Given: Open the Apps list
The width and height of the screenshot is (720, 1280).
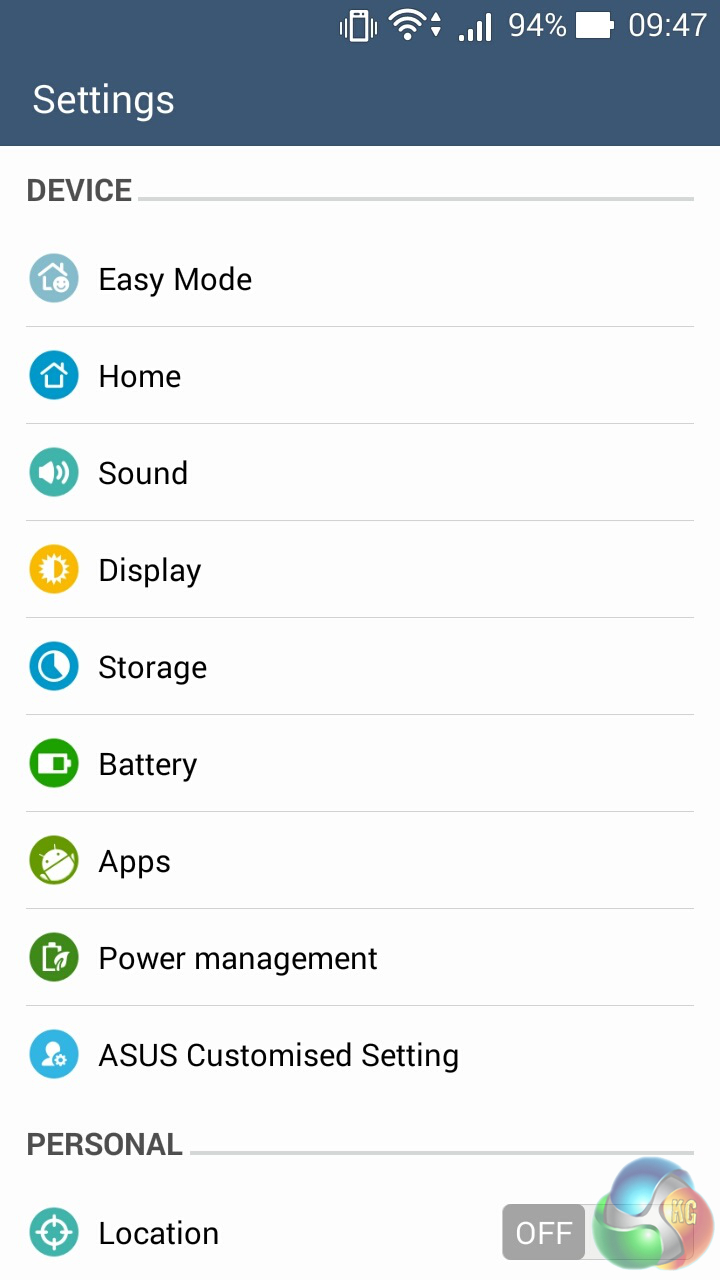Looking at the screenshot, I should [135, 861].
